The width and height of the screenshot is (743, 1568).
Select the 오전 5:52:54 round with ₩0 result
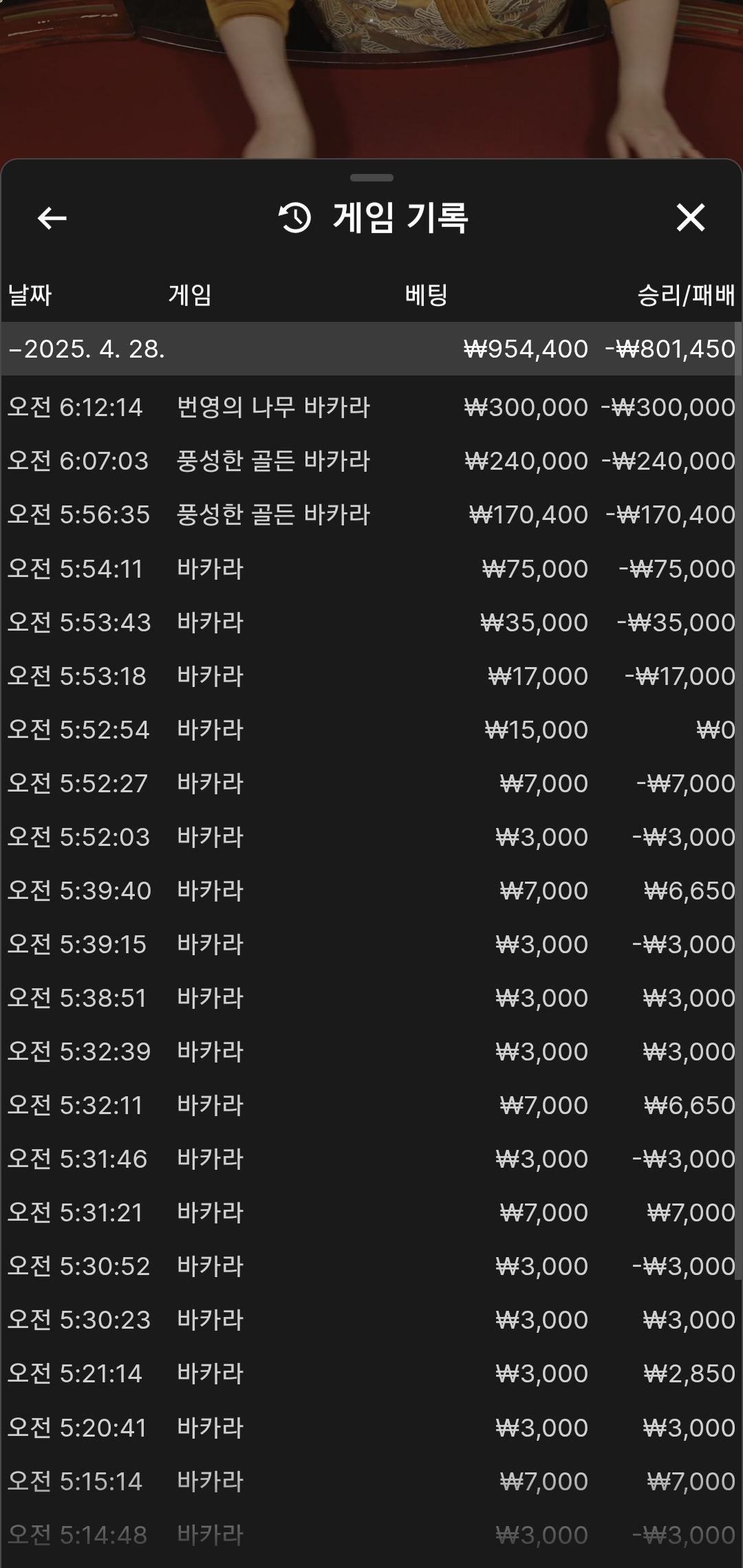371,730
